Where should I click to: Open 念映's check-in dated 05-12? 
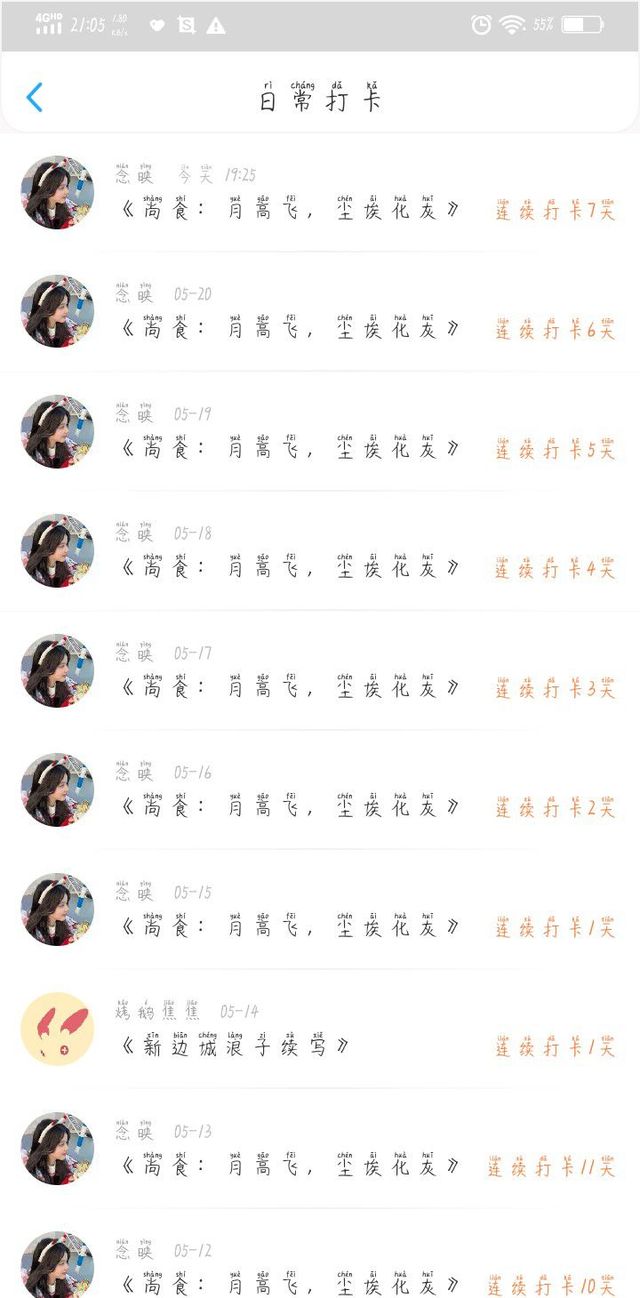[x=290, y=1284]
